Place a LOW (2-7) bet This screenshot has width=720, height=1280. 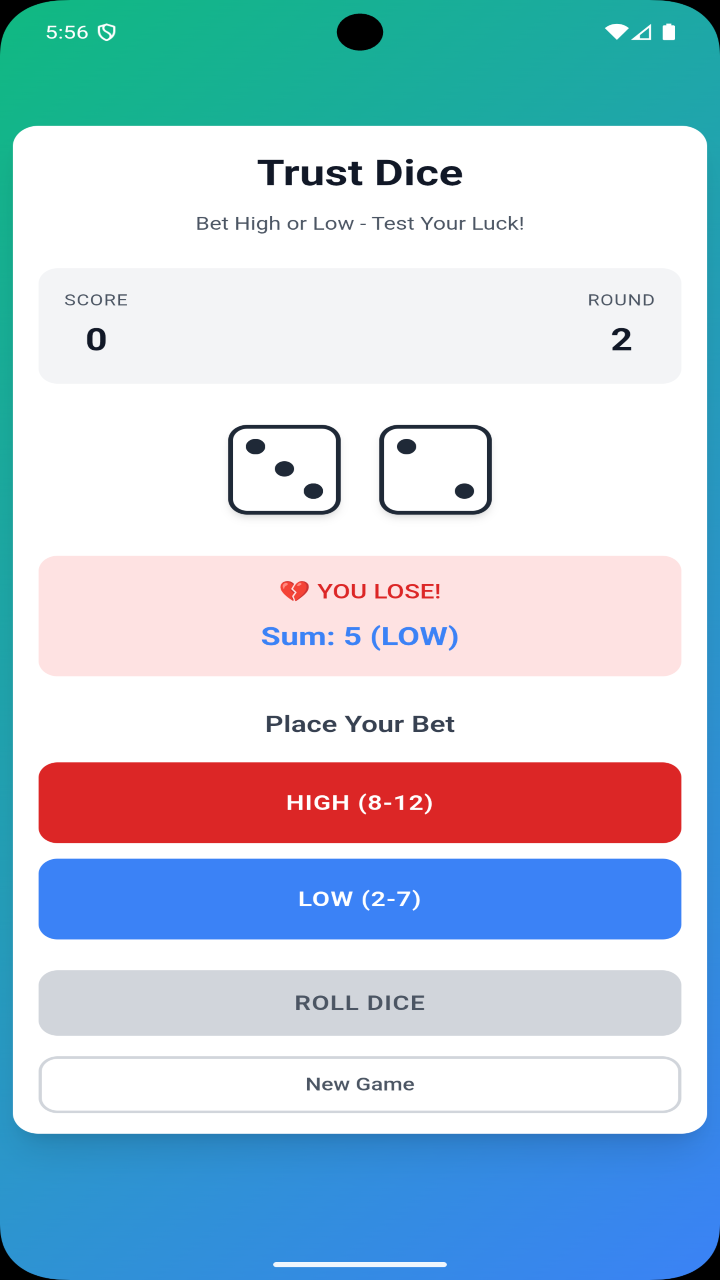coord(360,898)
